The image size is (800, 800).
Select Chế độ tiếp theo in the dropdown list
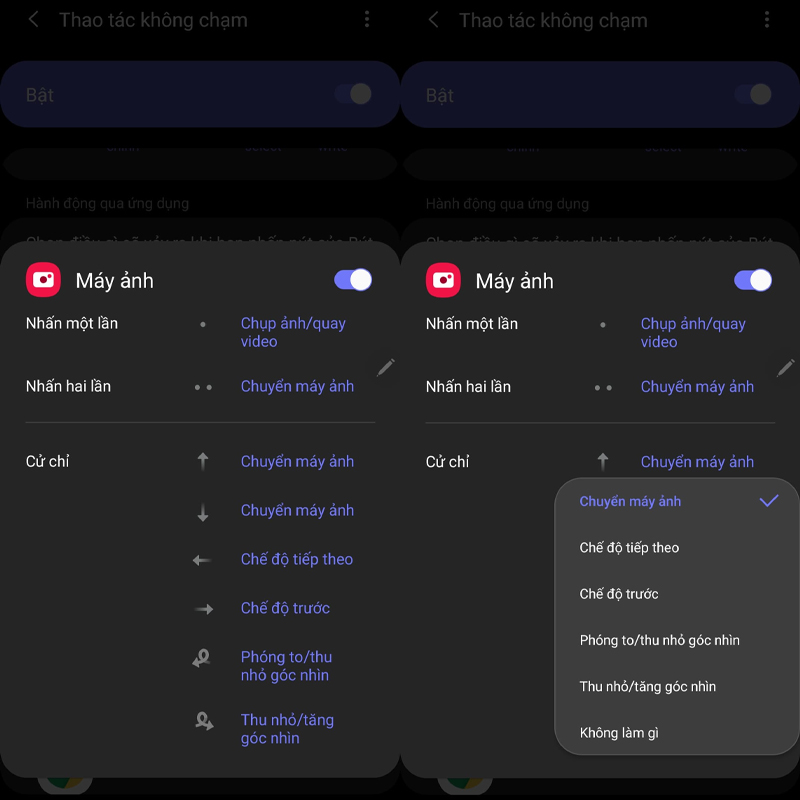coord(629,547)
